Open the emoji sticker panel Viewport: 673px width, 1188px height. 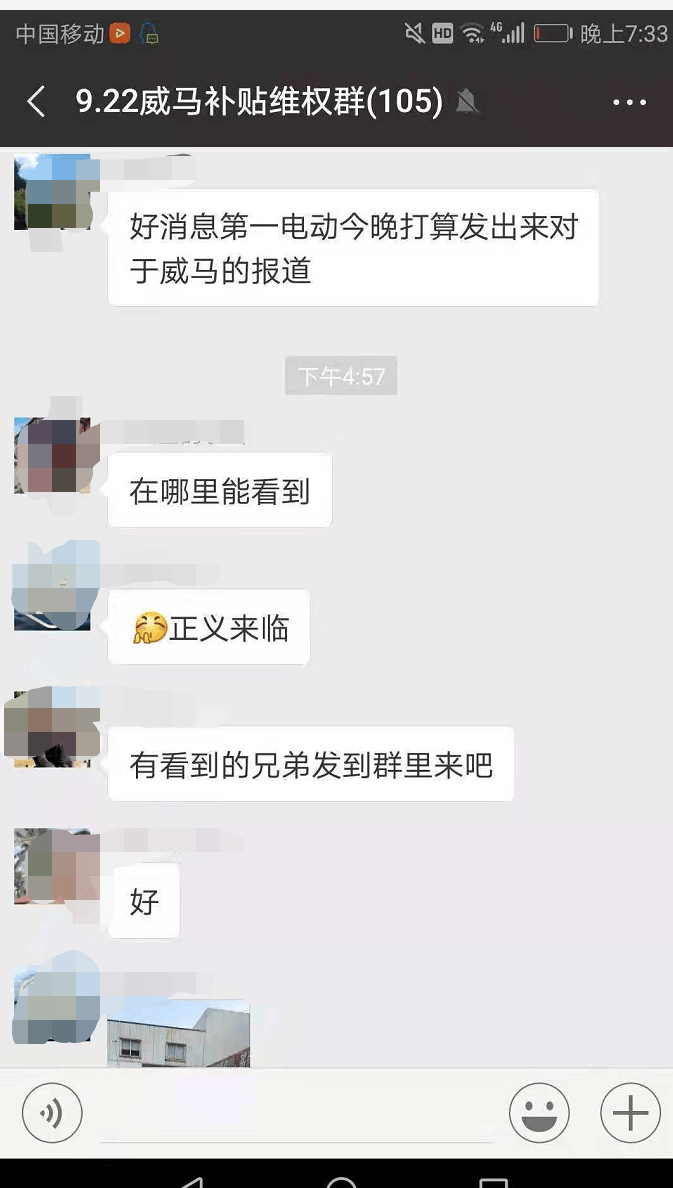(539, 1112)
